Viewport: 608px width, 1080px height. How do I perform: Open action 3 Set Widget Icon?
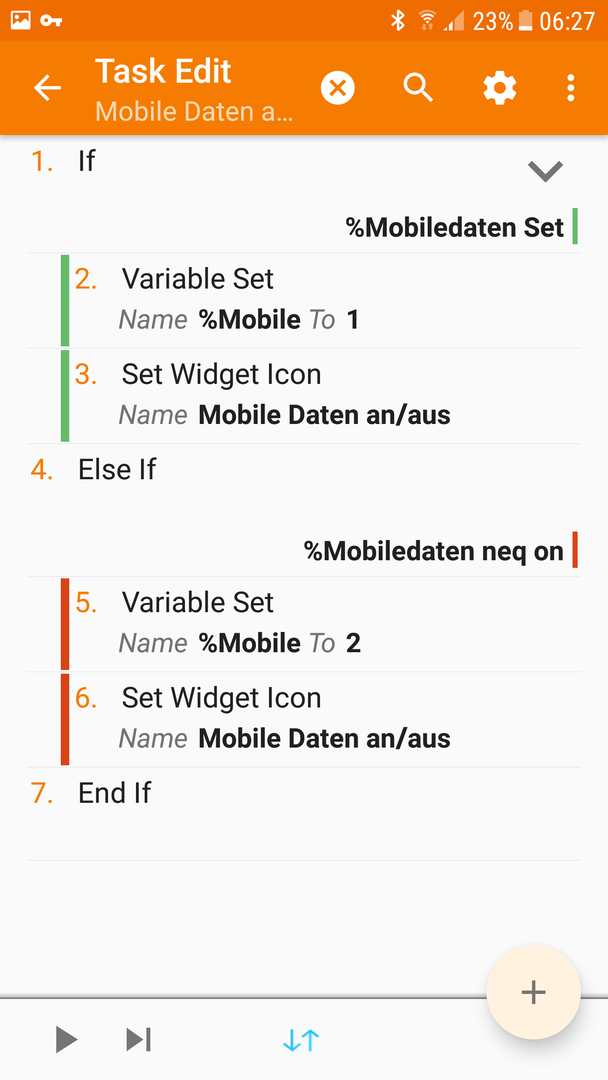click(x=300, y=395)
